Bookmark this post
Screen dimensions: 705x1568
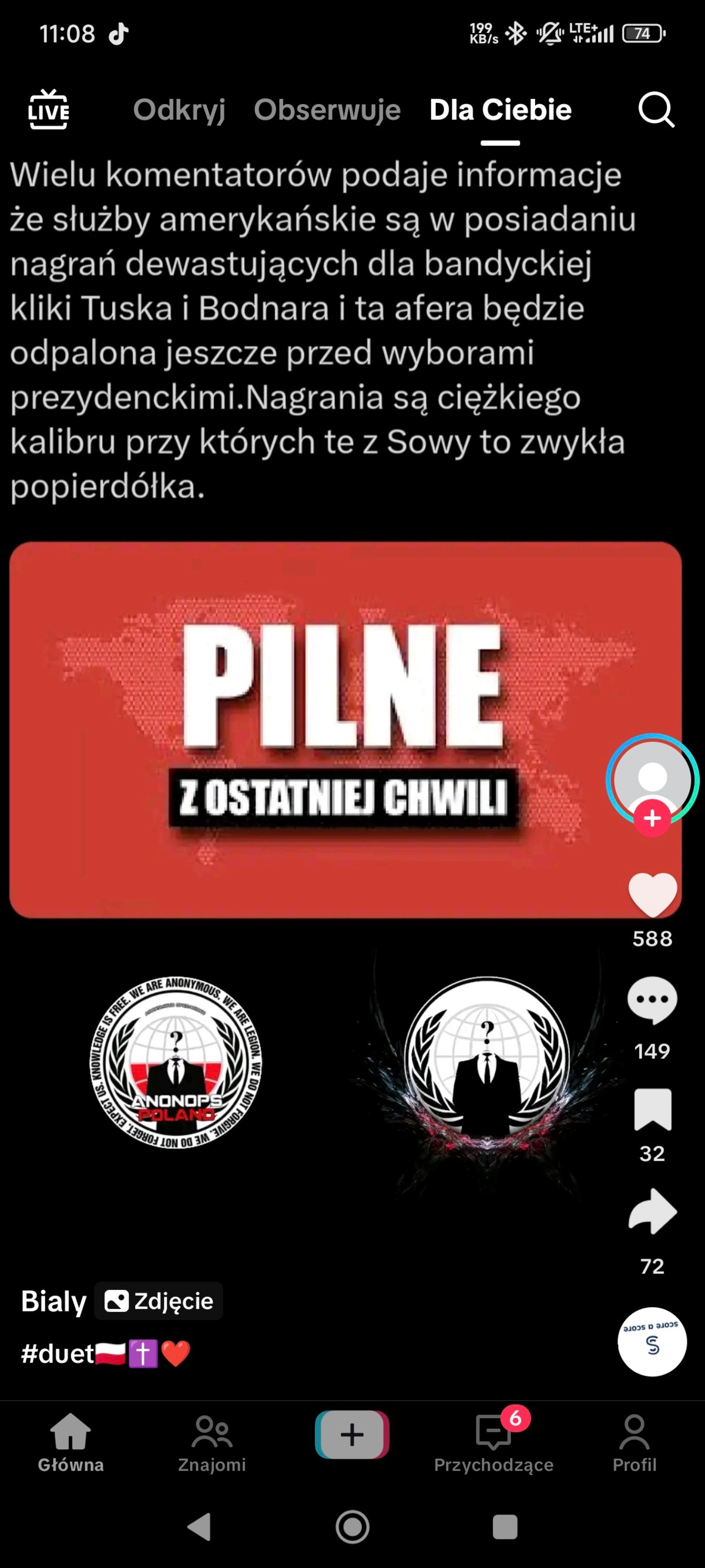(652, 1109)
